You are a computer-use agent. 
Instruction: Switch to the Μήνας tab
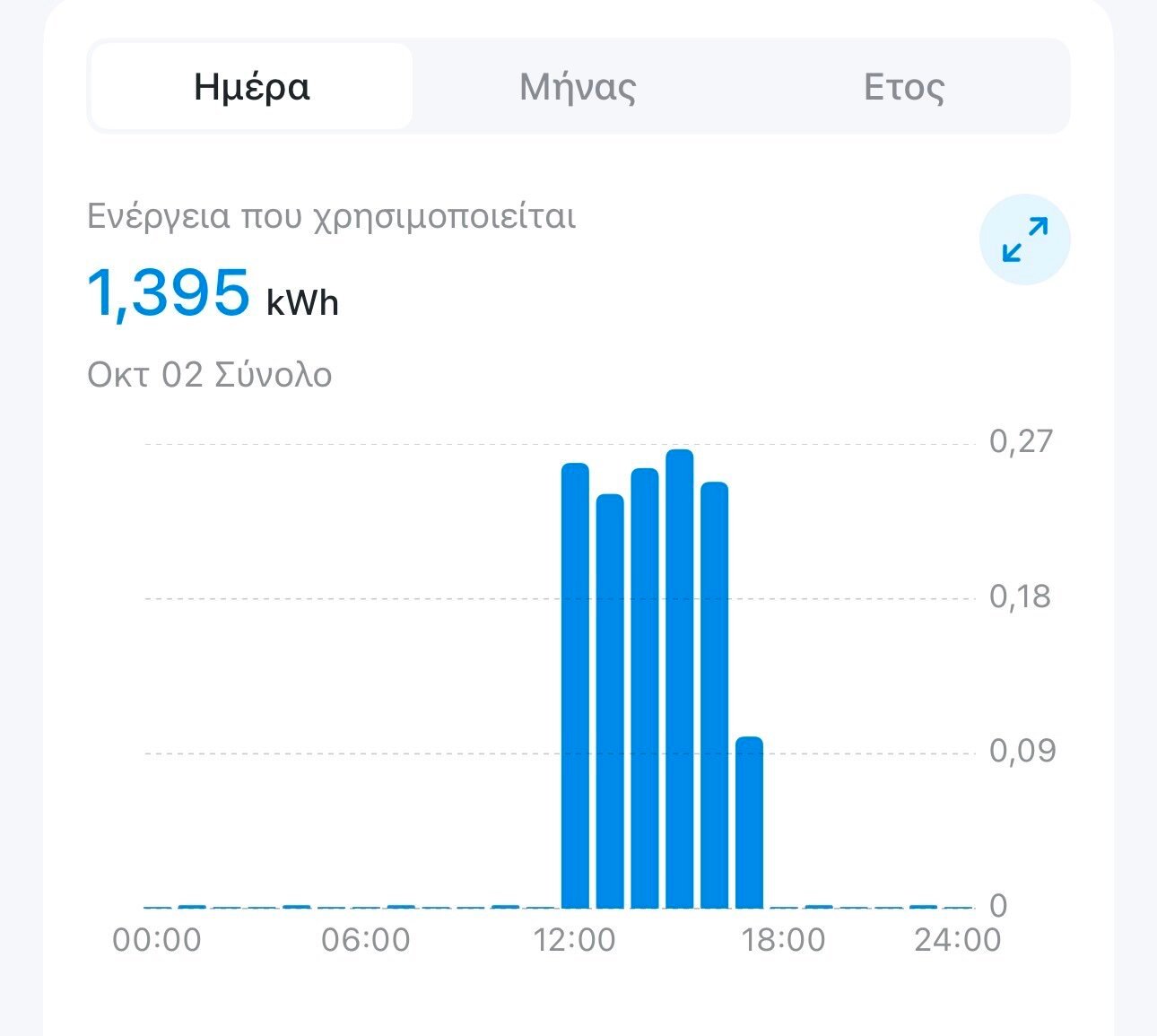tap(578, 87)
